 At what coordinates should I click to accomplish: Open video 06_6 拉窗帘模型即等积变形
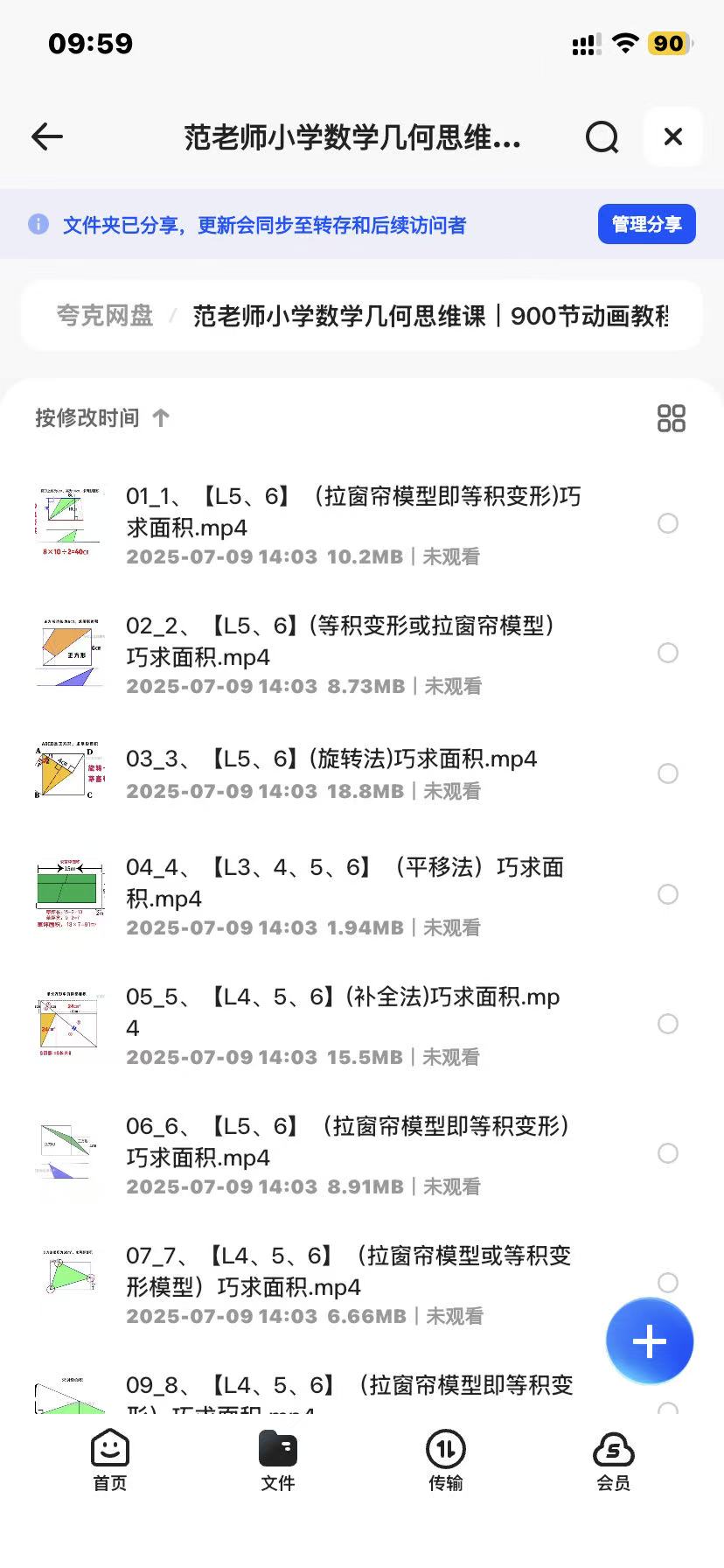(347, 1141)
